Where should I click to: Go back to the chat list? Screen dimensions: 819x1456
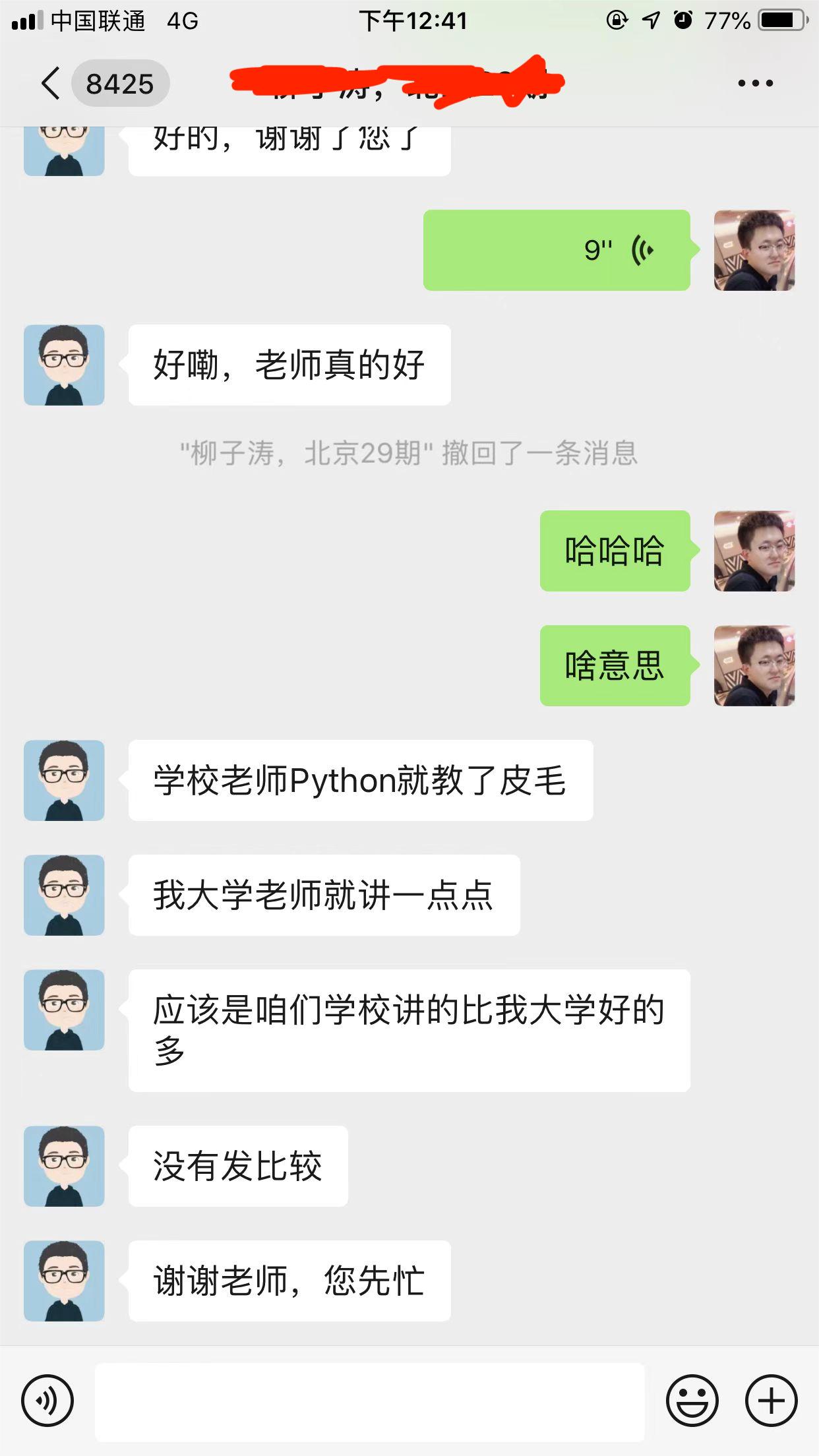click(x=51, y=84)
